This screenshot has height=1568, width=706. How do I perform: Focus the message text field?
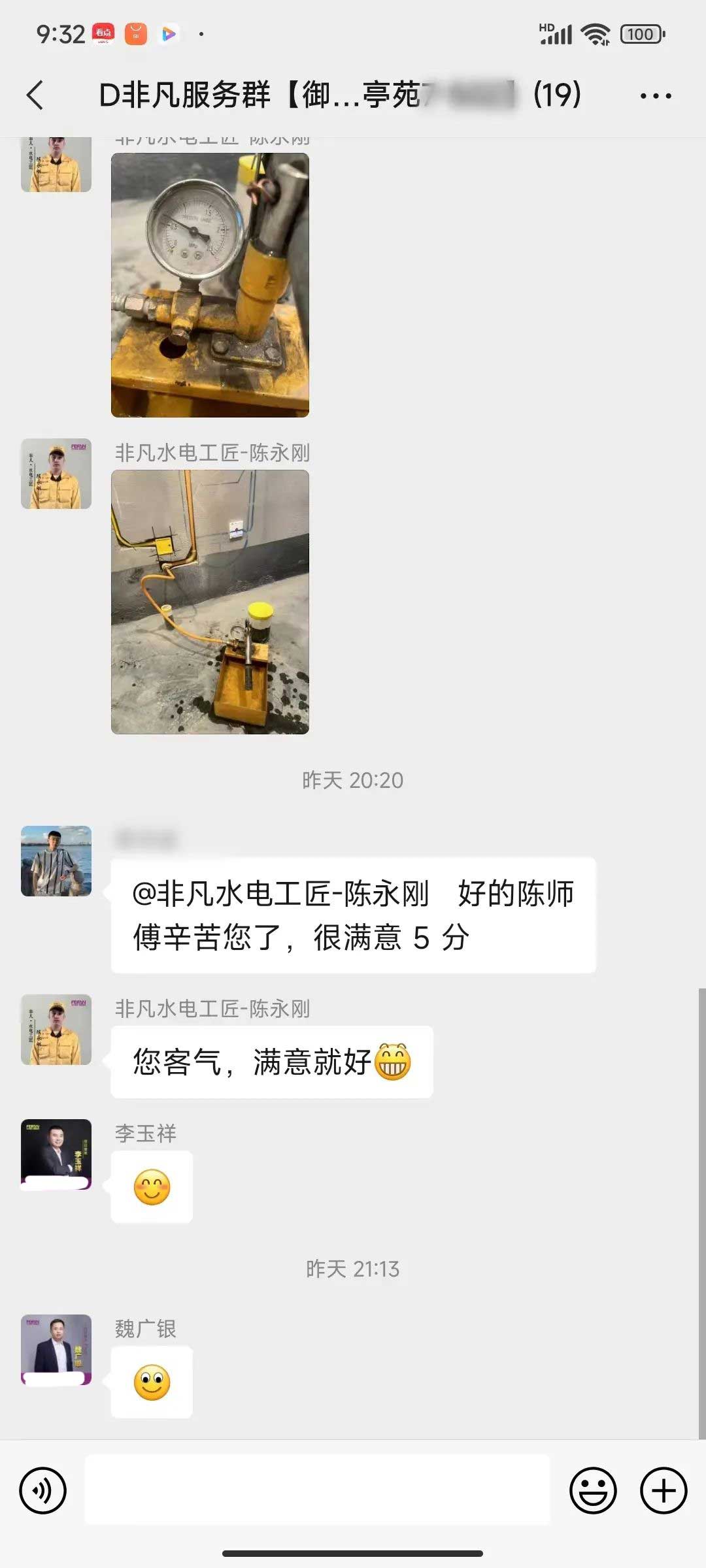click(x=318, y=1491)
